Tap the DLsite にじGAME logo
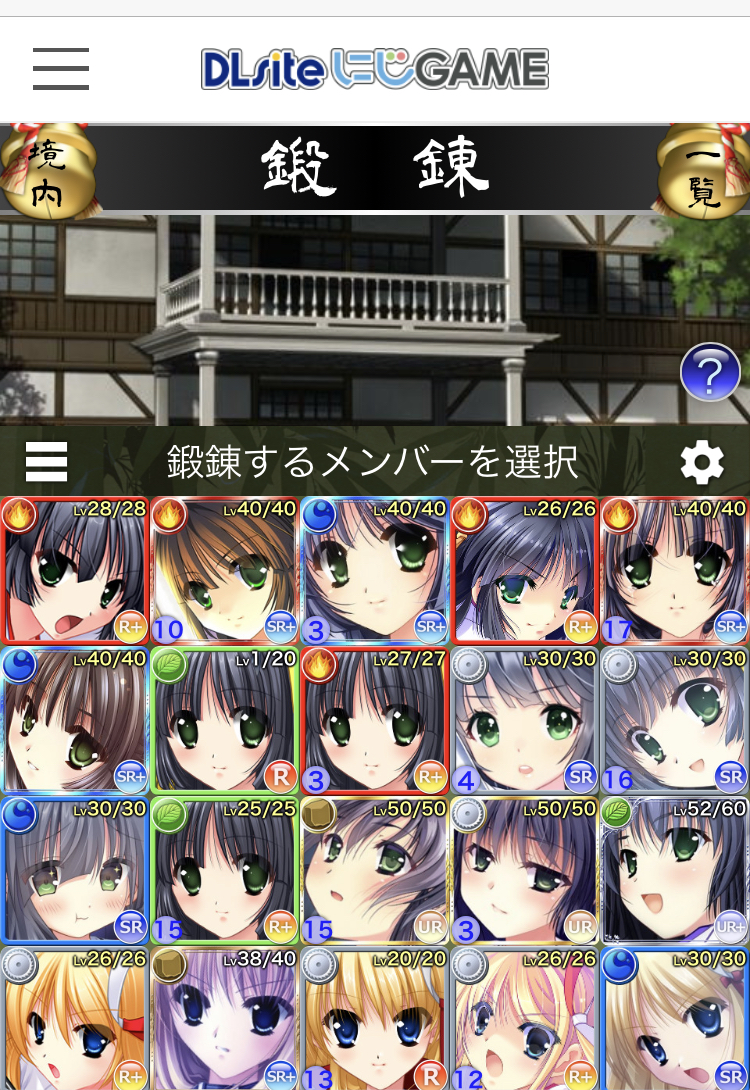 pyautogui.click(x=375, y=69)
